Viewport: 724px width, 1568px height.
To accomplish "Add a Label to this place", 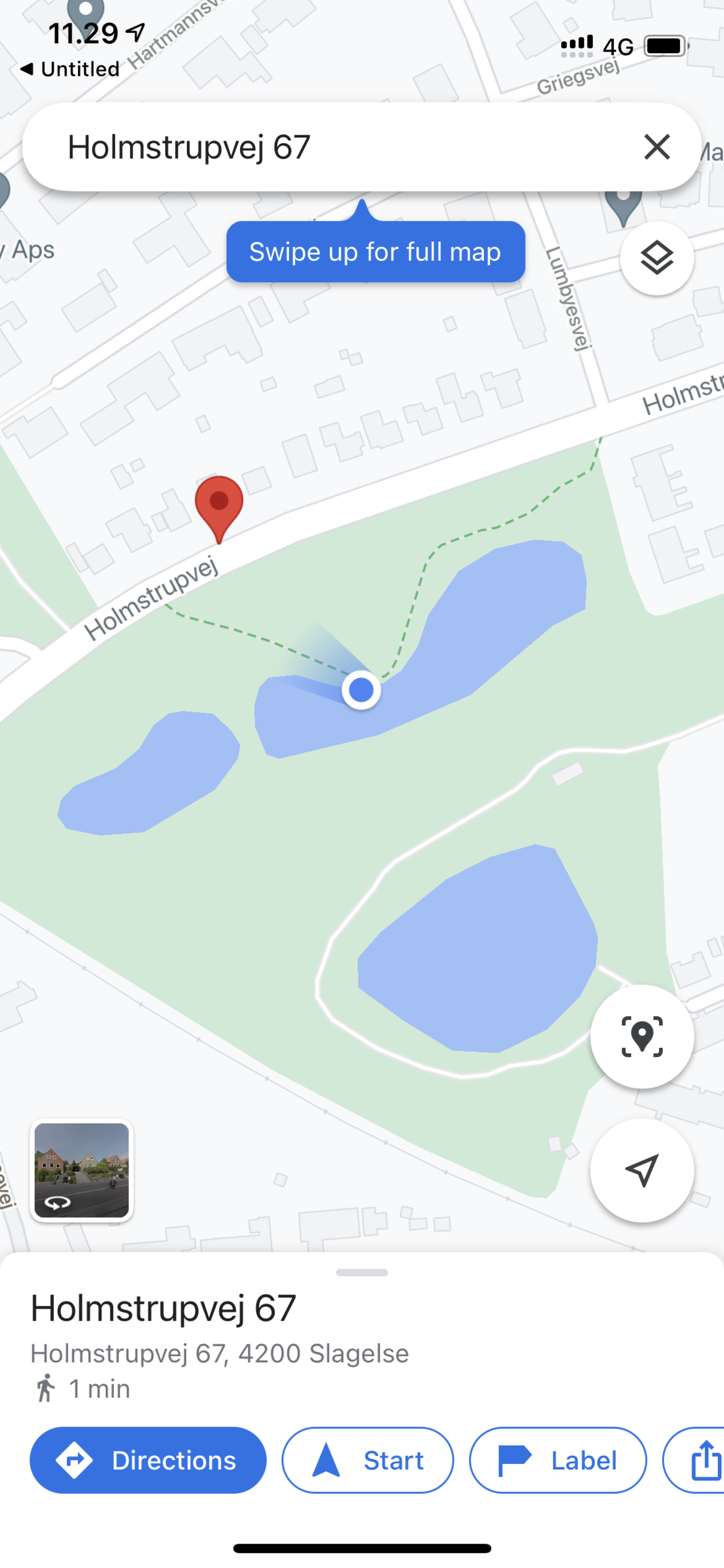I will point(557,1460).
